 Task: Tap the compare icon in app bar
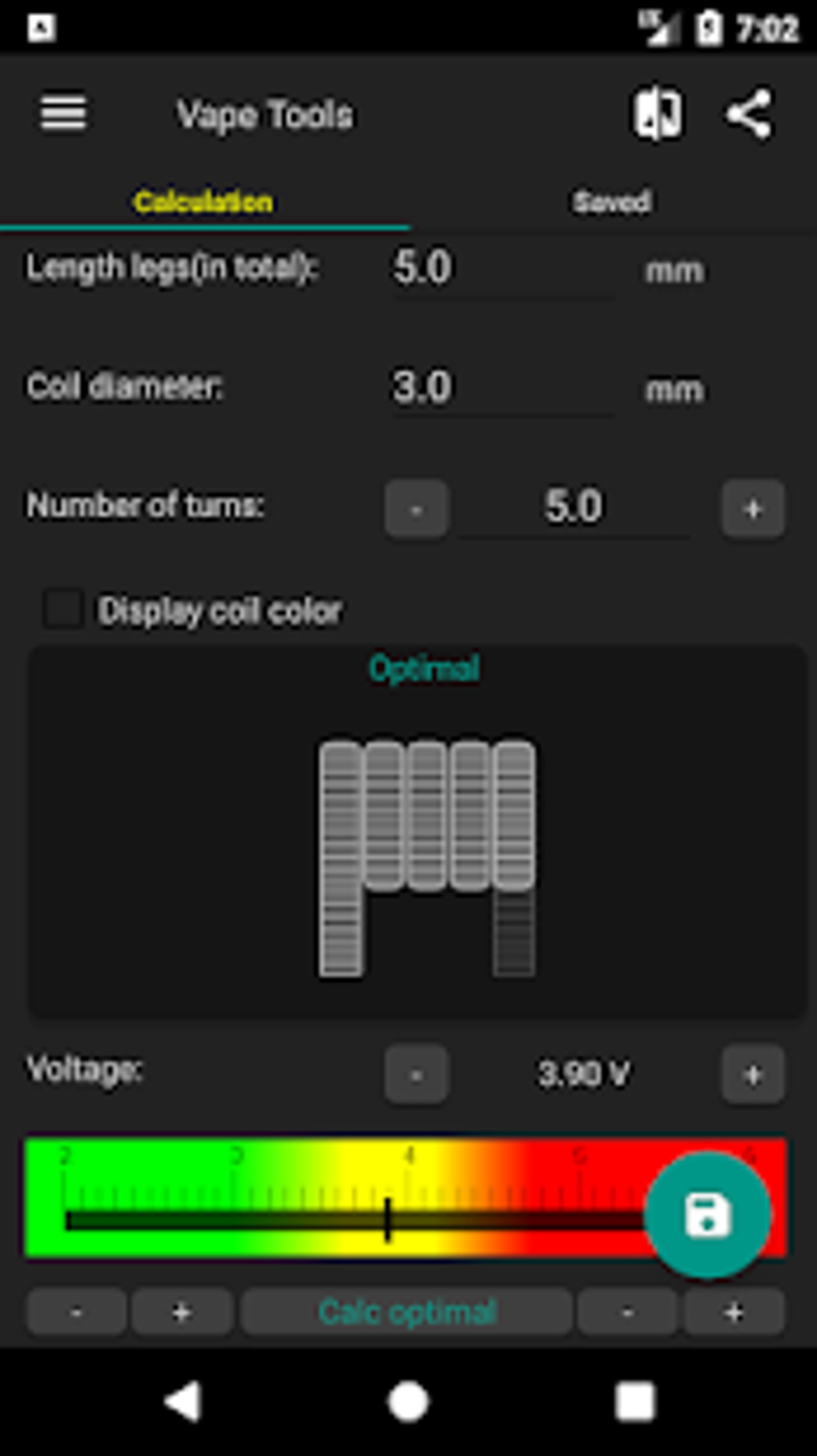[x=658, y=114]
